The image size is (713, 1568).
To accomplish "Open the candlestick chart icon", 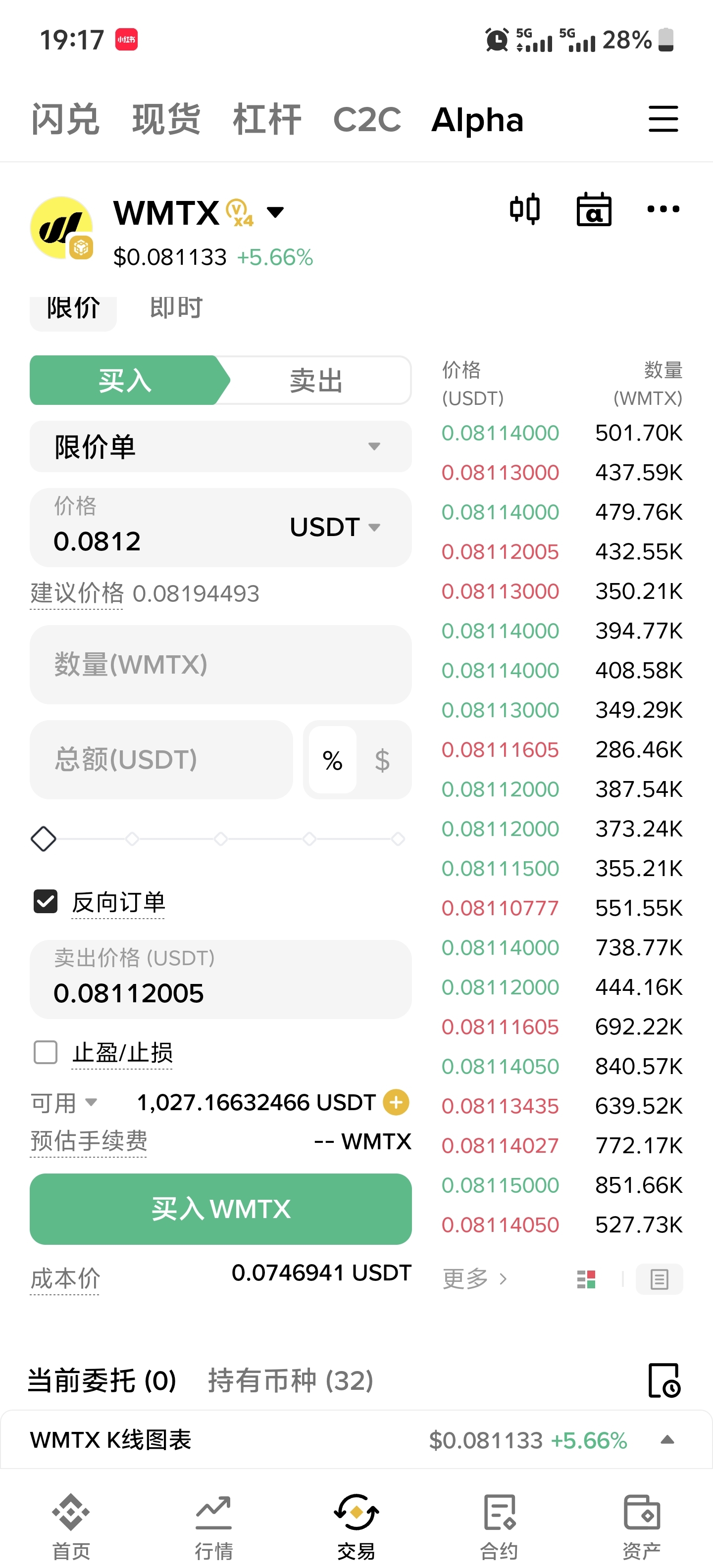I will (x=524, y=209).
